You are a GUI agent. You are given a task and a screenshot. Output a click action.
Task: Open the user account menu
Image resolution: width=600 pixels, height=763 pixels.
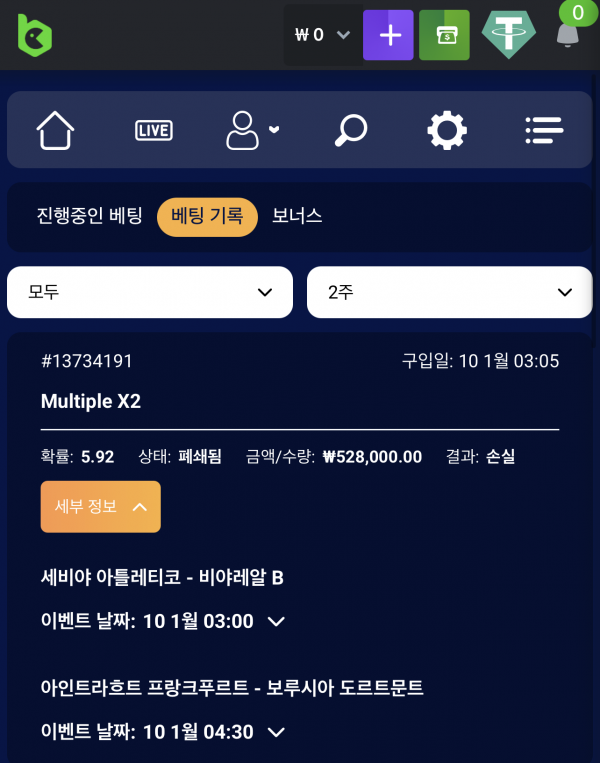click(x=250, y=130)
